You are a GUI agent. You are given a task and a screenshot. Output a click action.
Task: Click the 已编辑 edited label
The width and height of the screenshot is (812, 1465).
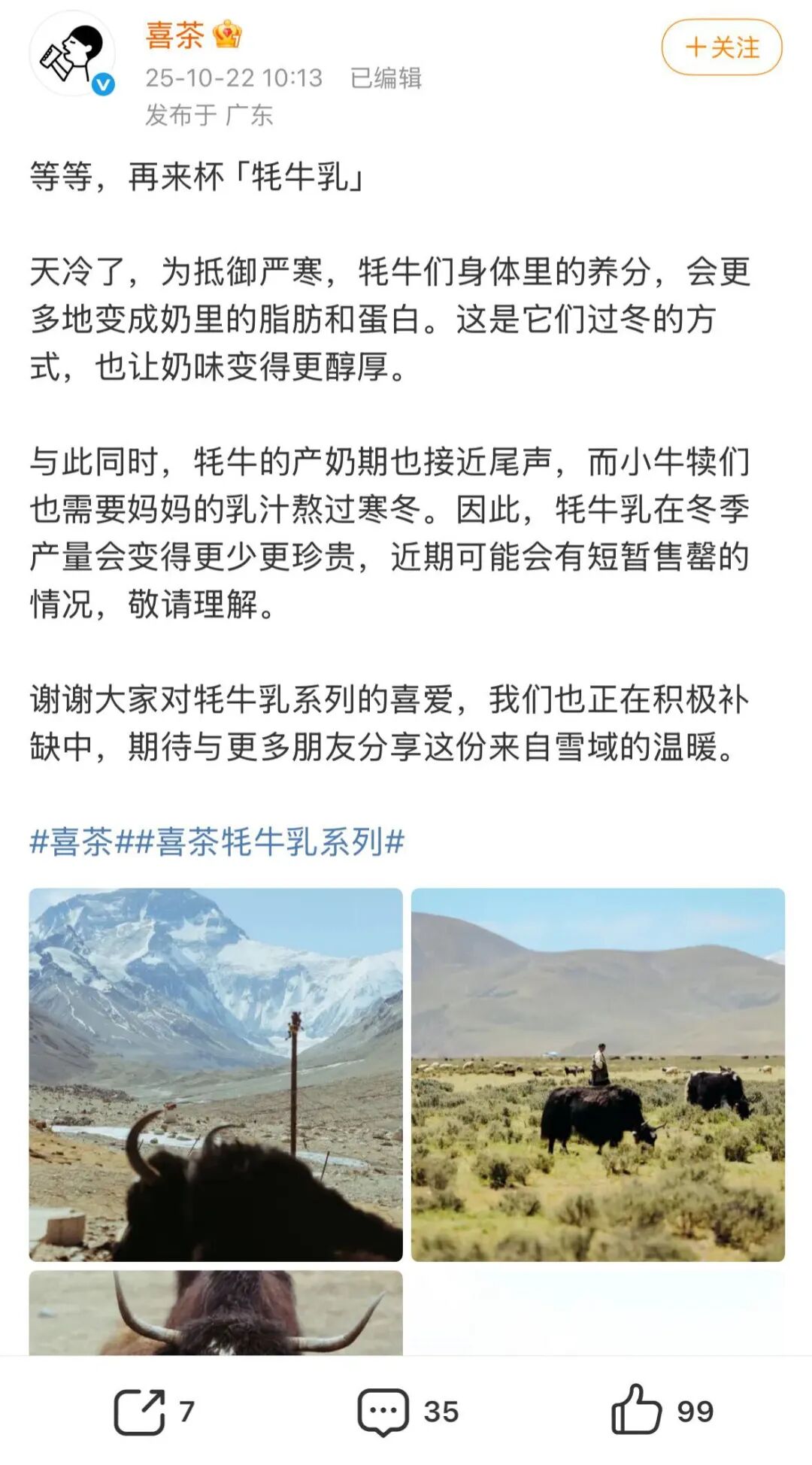click(x=387, y=77)
